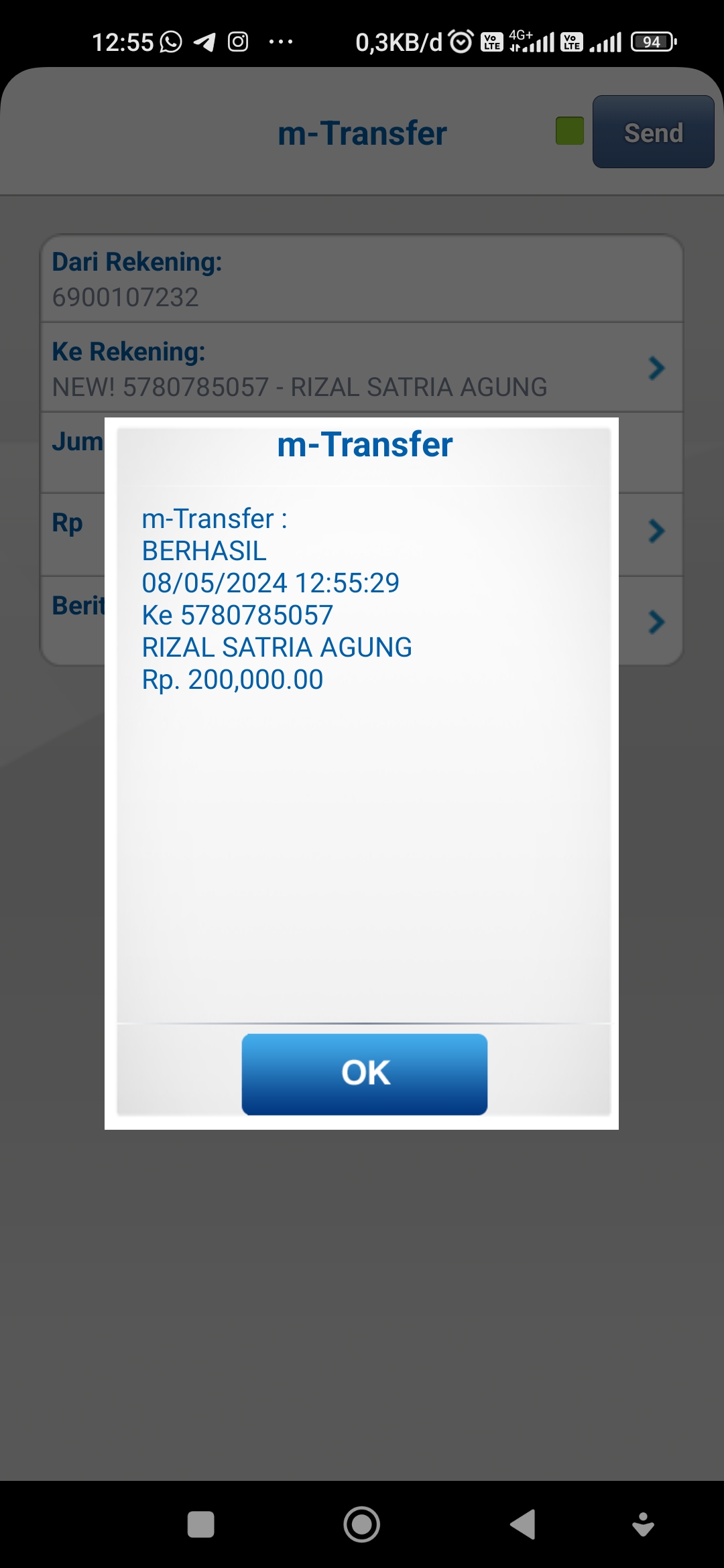Tap the Send button
Image resolution: width=724 pixels, height=1568 pixels.
pos(653,132)
